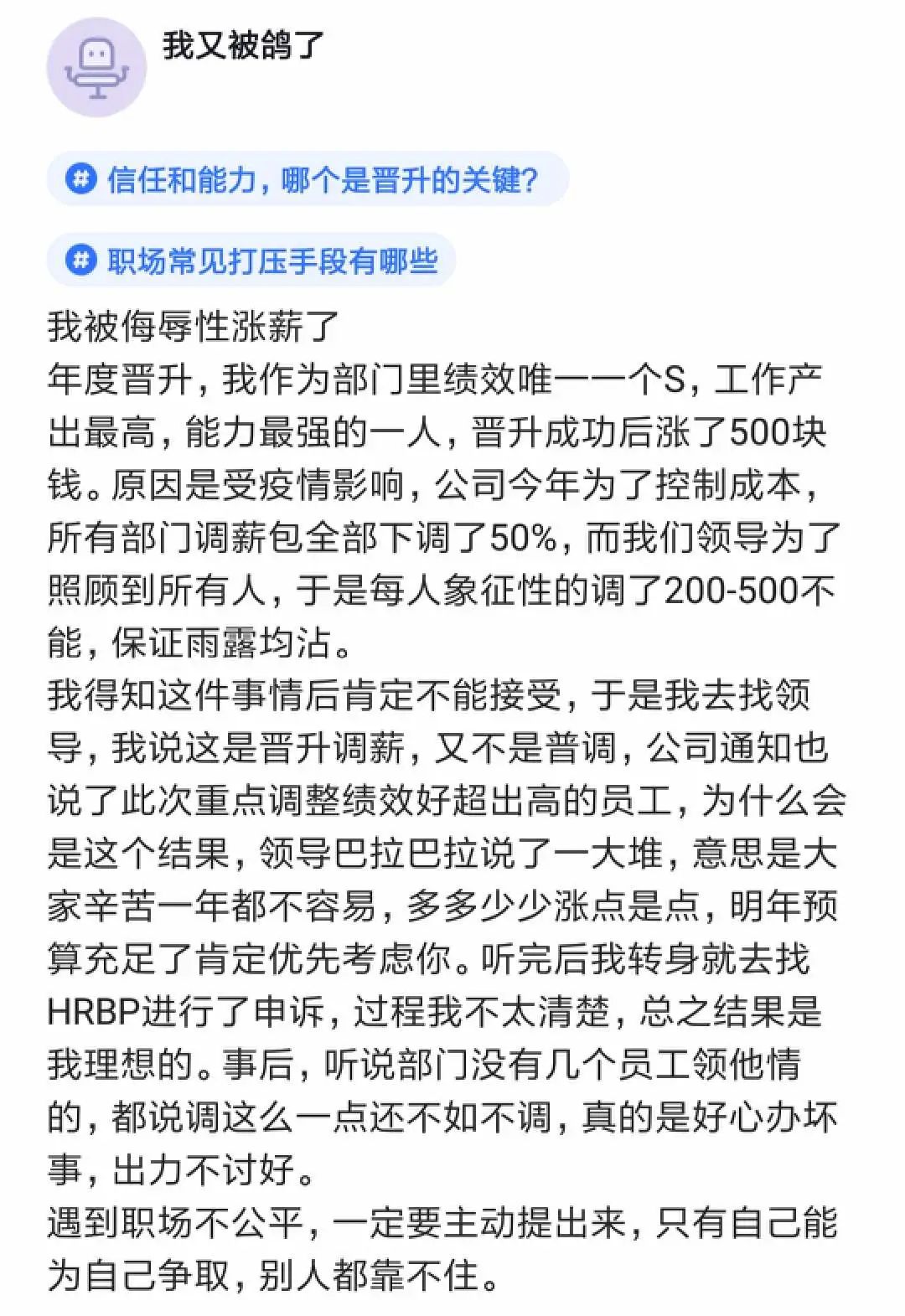Image resolution: width=905 pixels, height=1316 pixels.
Task: Open topic 职场常见打压手段有哪些
Action: coord(252,261)
